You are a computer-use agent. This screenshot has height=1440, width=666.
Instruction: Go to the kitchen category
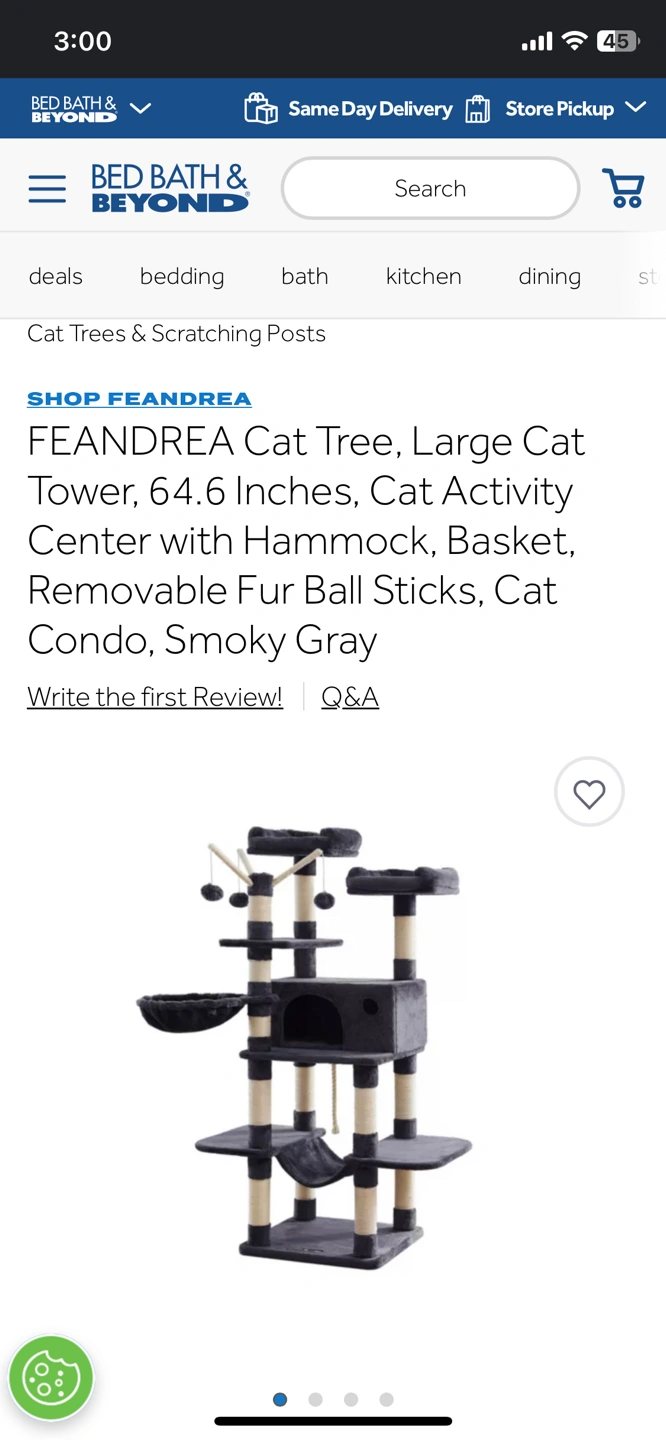tap(424, 276)
